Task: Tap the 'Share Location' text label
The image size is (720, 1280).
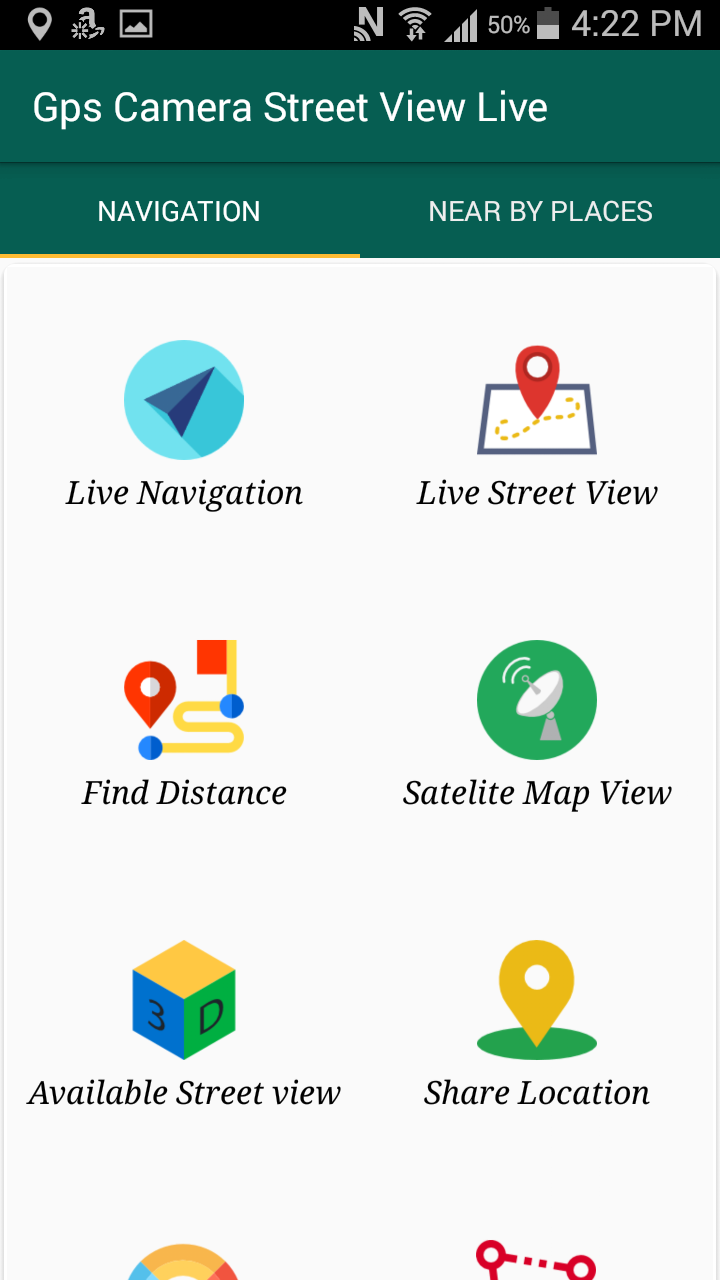Action: pos(537,1092)
